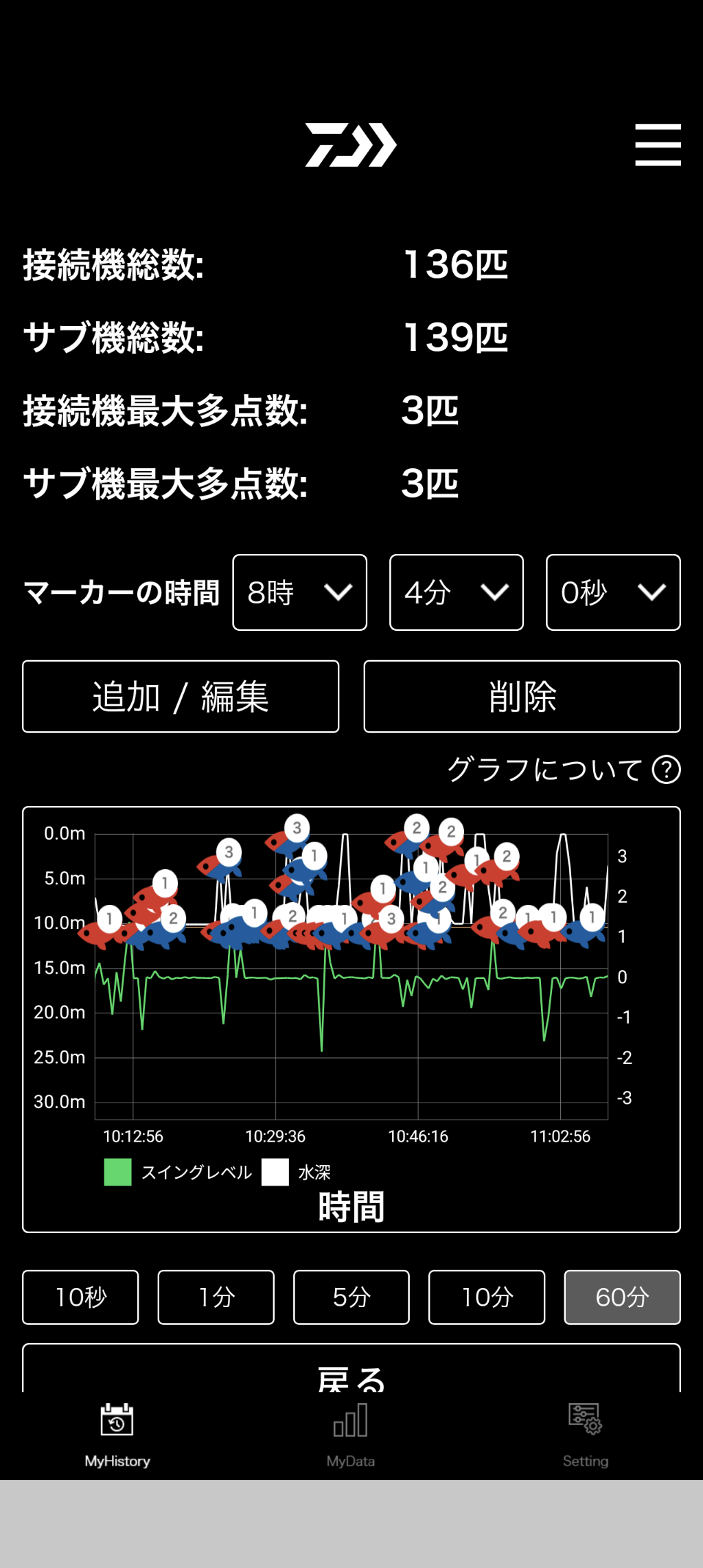
Task: Set graph range to 5分
Action: [x=351, y=1297]
